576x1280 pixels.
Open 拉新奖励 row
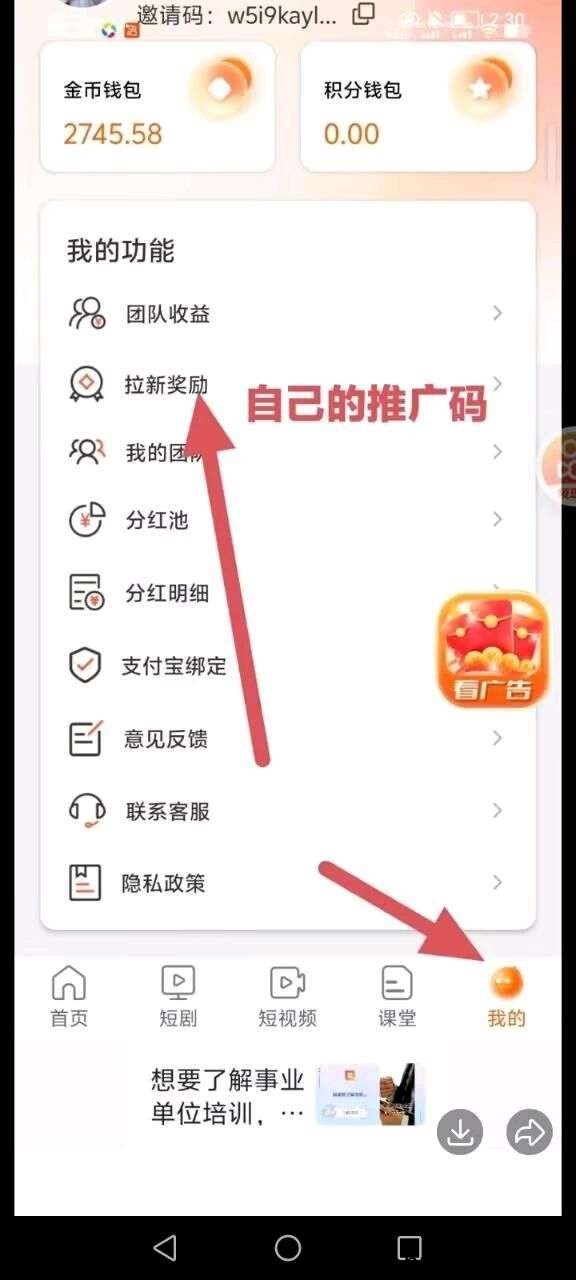(288, 384)
